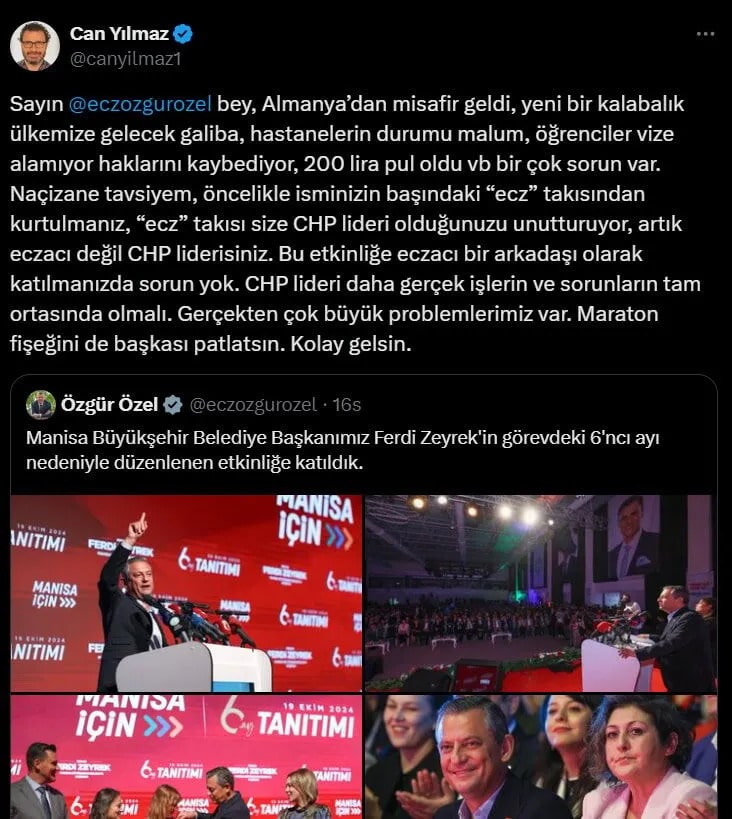
Task: View the photo of the smiling audience
Action: pyautogui.click(x=540, y=757)
